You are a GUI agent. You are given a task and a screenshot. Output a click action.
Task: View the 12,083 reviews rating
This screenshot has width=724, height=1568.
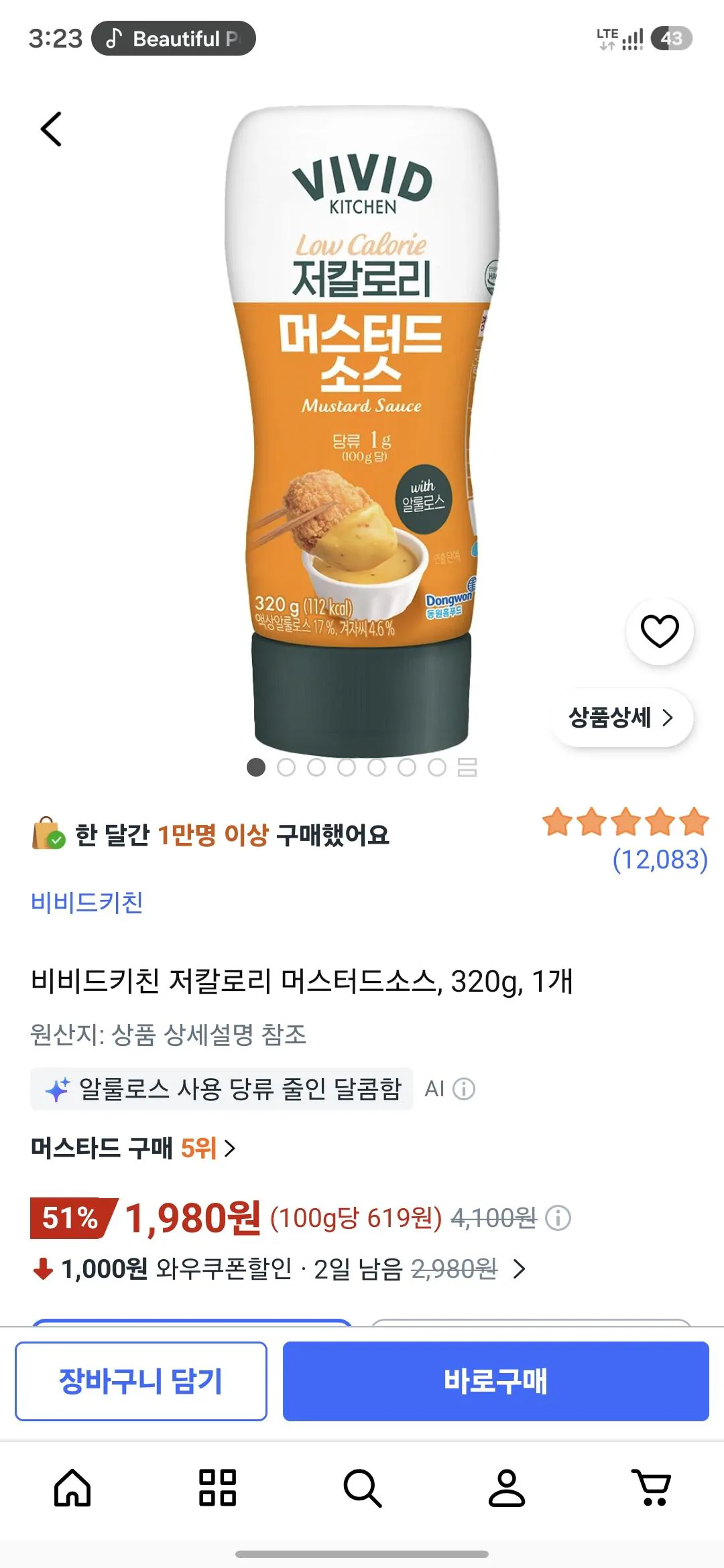(625, 840)
